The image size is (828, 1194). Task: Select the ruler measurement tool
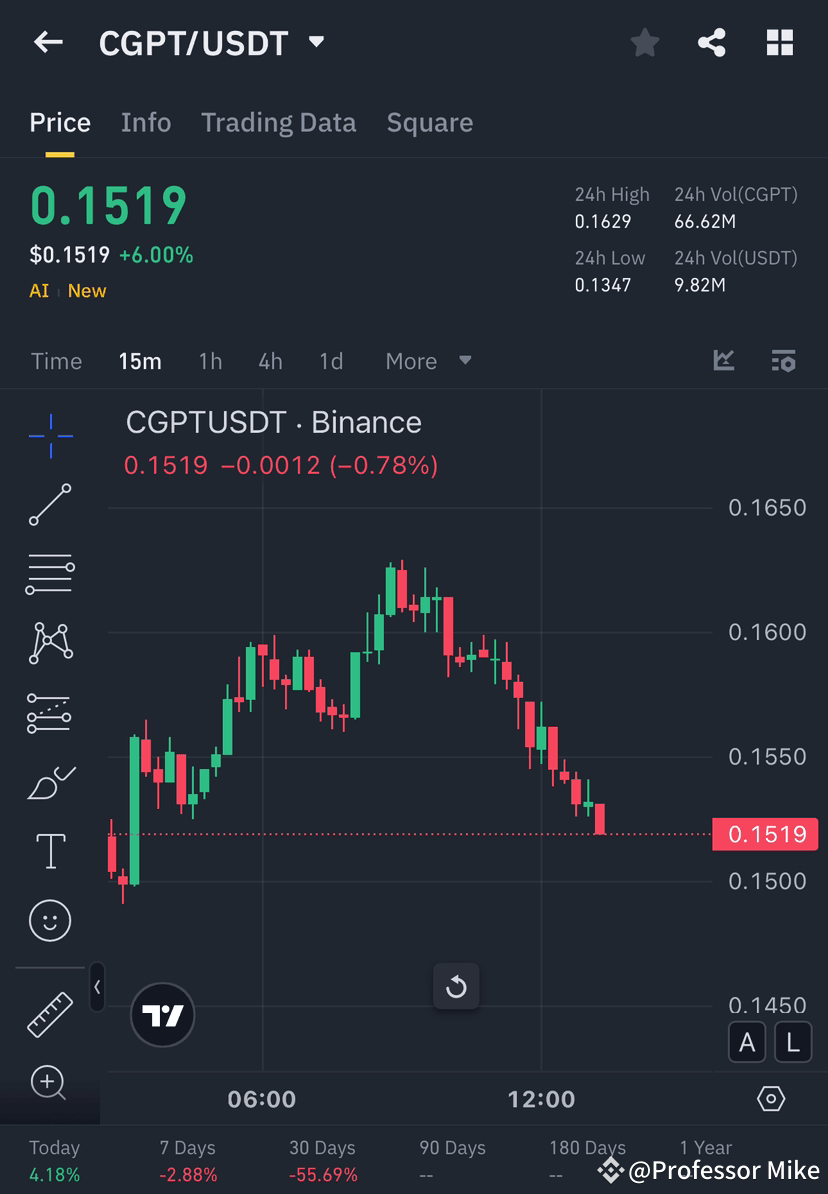tap(50, 1013)
